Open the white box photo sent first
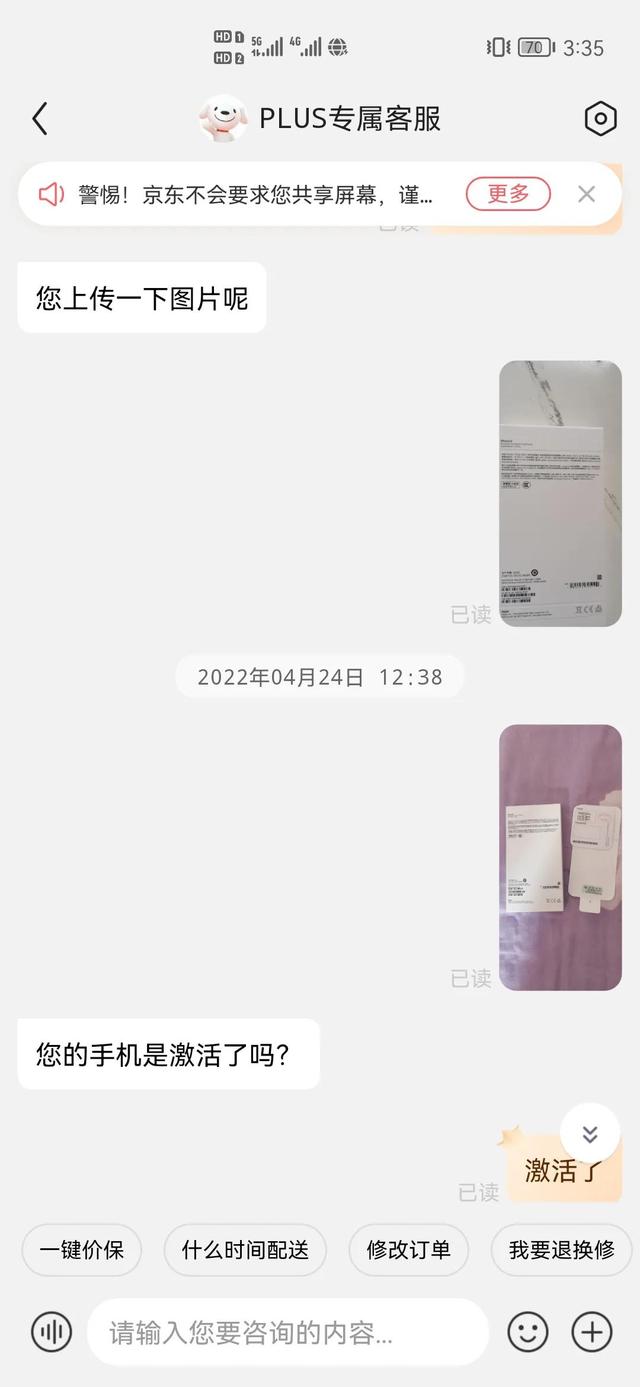This screenshot has width=640, height=1387. tap(560, 493)
